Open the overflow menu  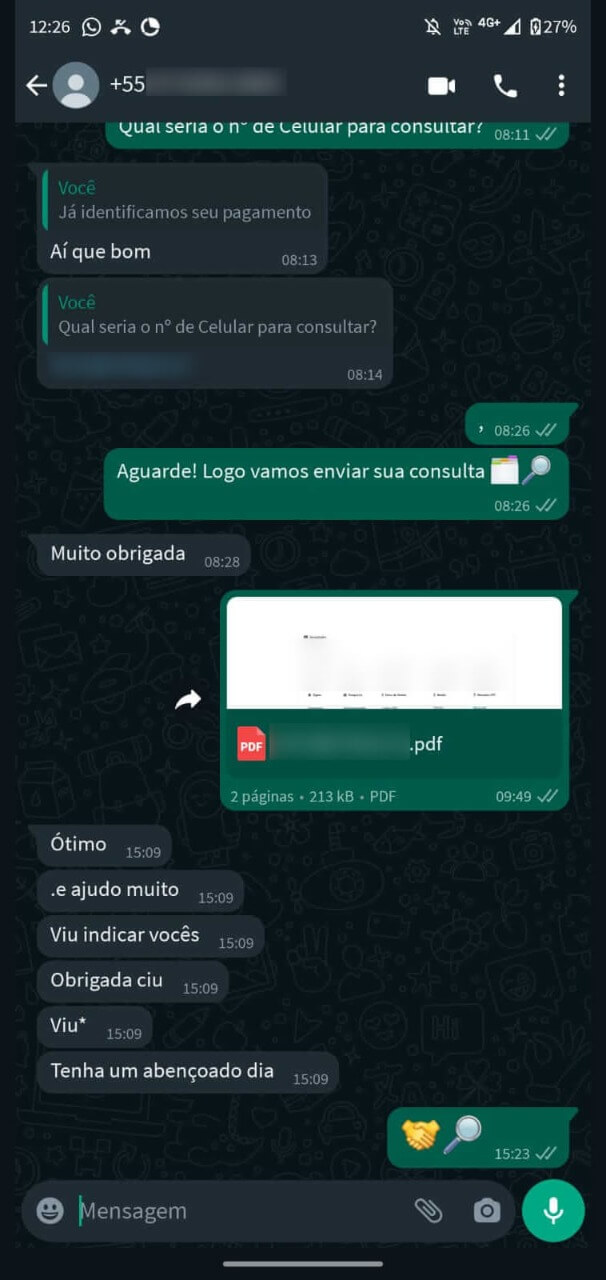pyautogui.click(x=561, y=86)
